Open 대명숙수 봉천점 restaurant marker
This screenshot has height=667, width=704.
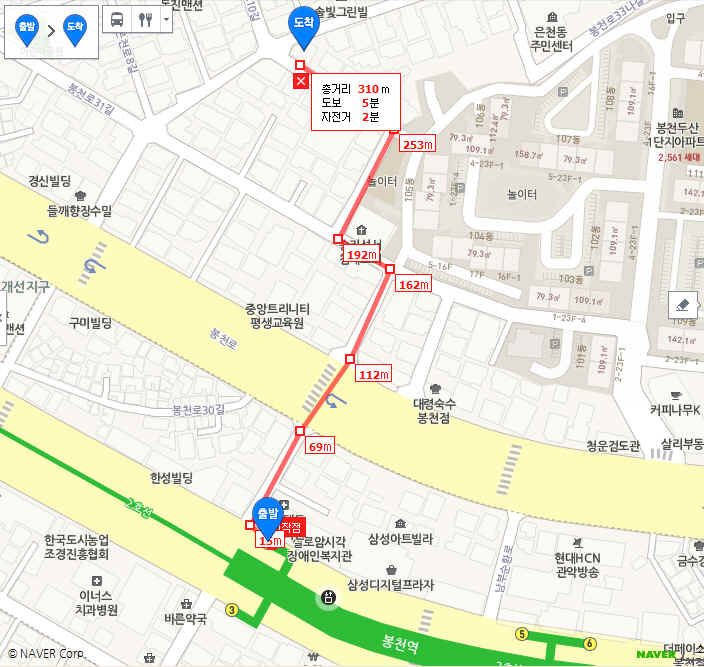point(436,388)
